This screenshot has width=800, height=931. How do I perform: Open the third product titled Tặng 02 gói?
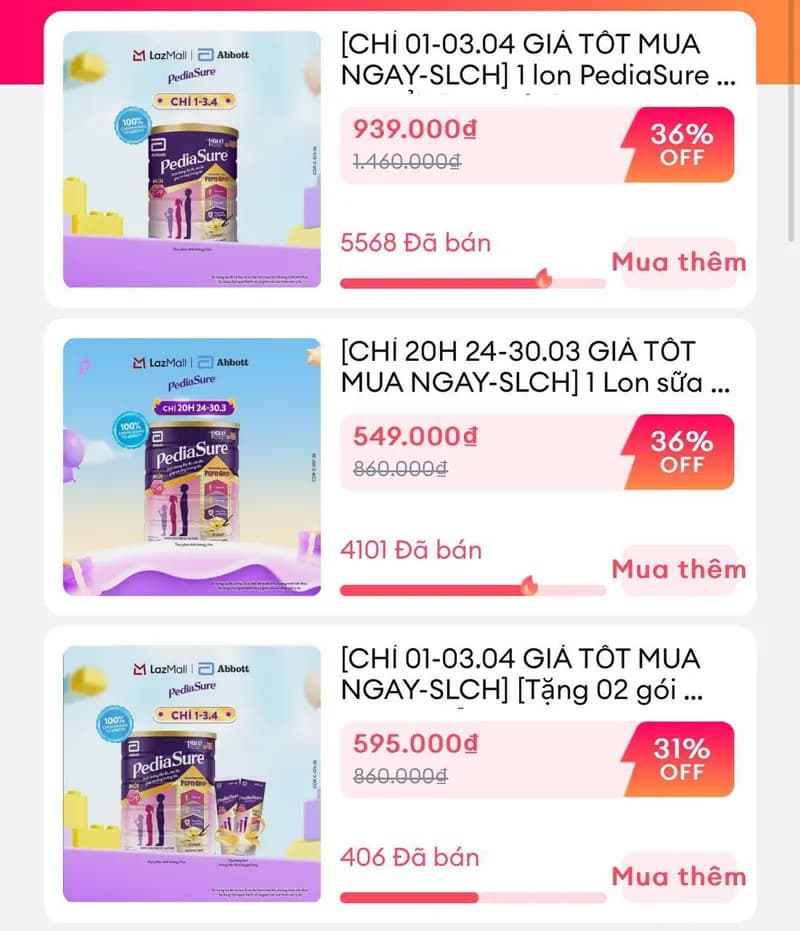pyautogui.click(x=540, y=675)
